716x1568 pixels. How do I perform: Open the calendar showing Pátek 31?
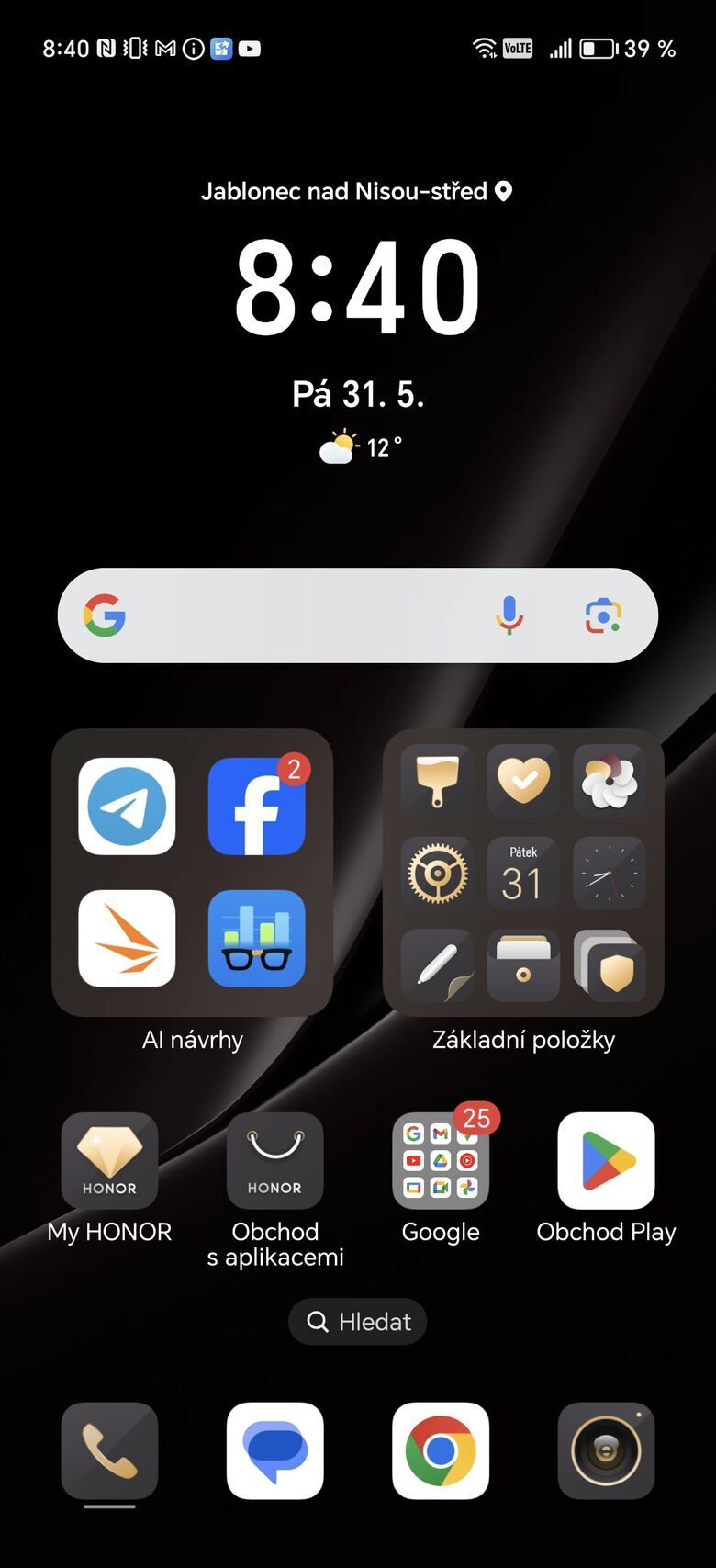click(x=523, y=873)
